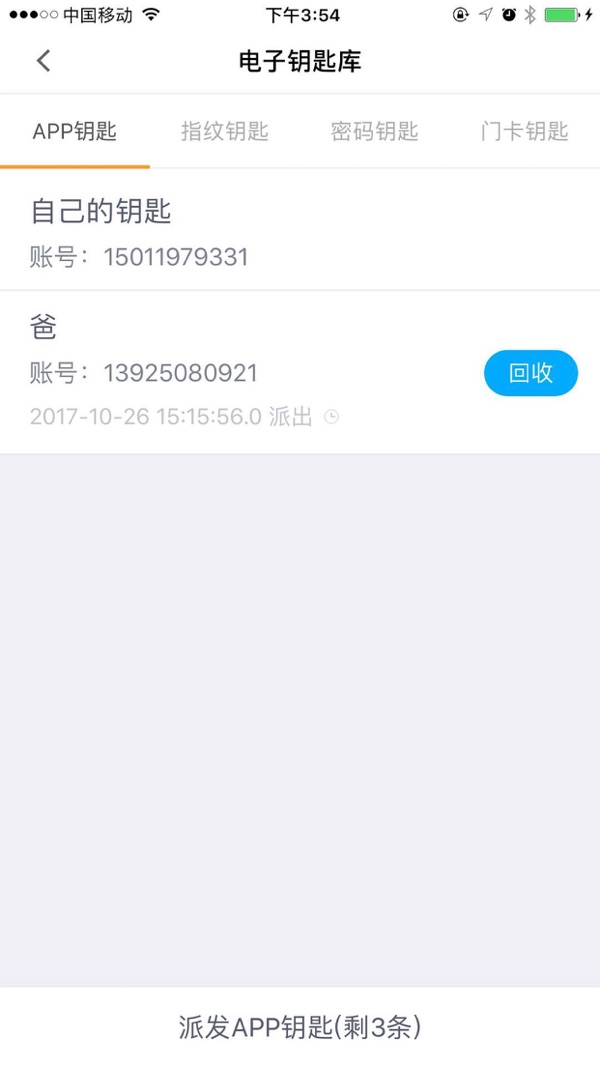Select the APP钥匙 tab
The height and width of the screenshot is (1067, 600).
click(75, 131)
